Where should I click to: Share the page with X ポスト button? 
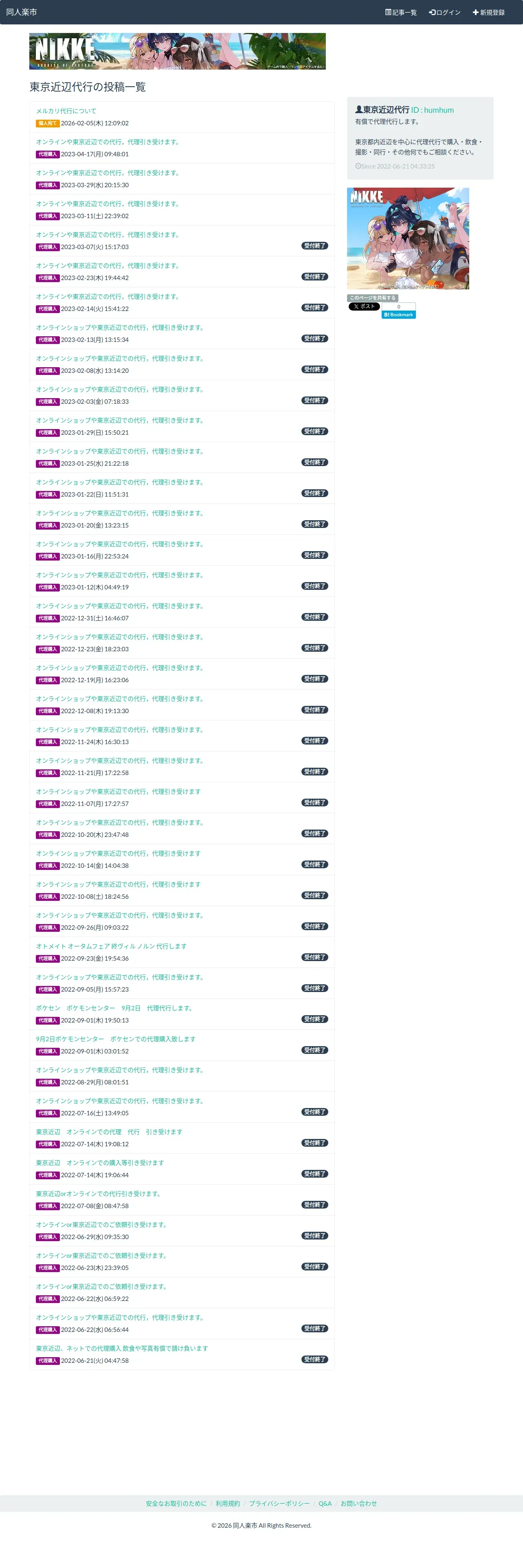(x=364, y=307)
